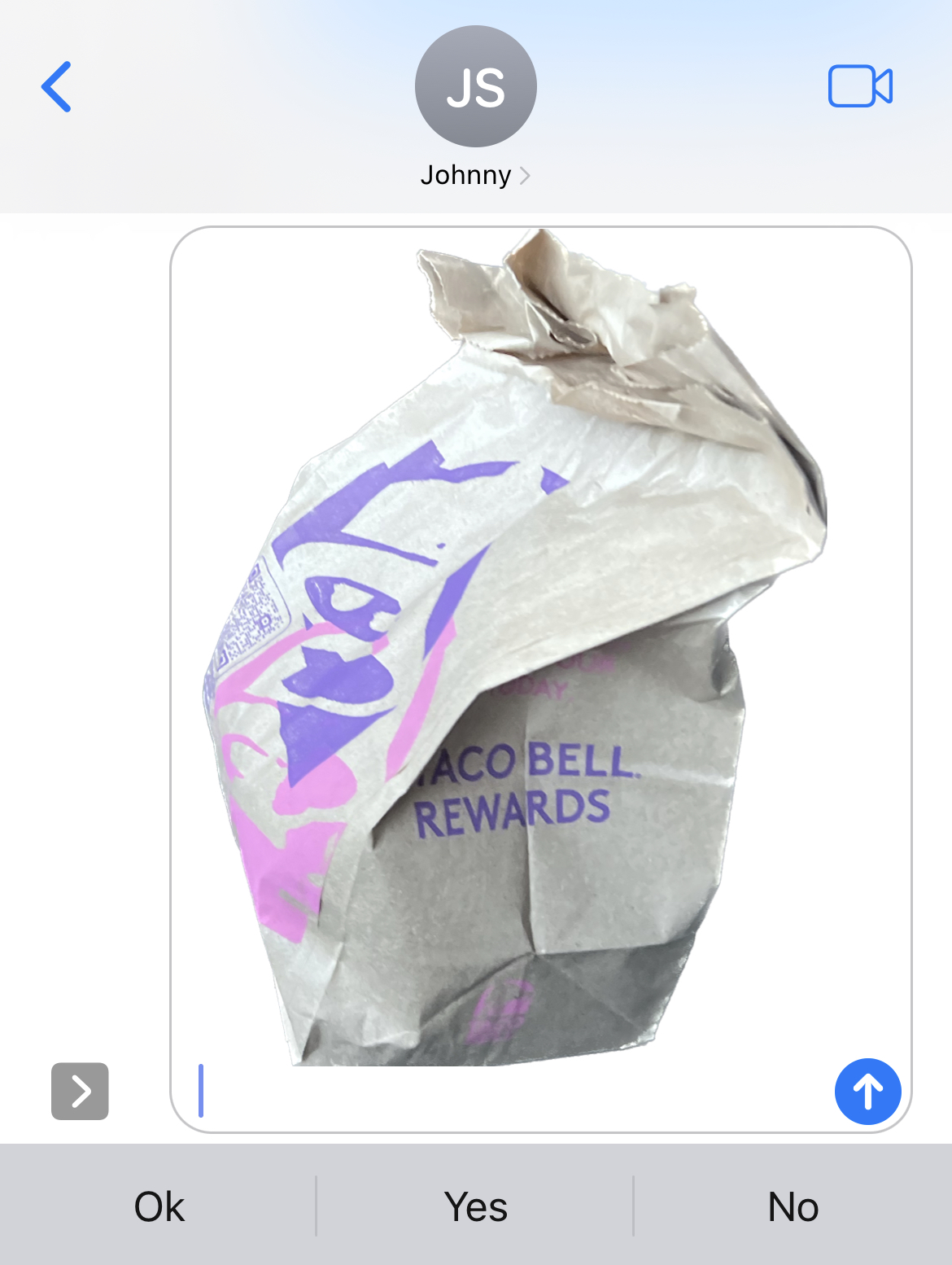
Task: Expand the apps drawer arrow
Action: 80,1091
